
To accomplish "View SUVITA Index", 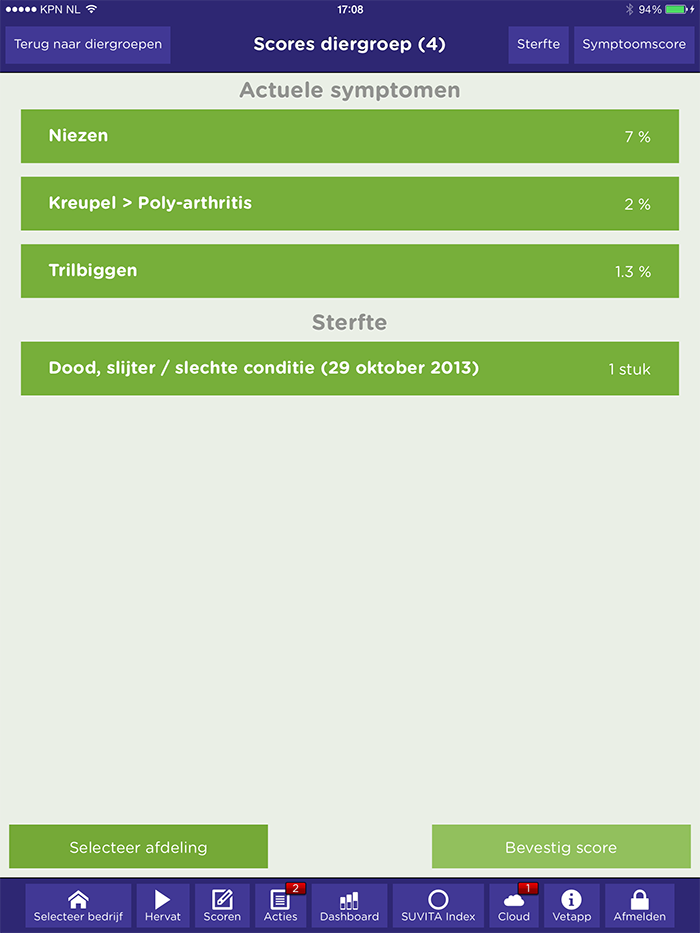I will coord(438,906).
